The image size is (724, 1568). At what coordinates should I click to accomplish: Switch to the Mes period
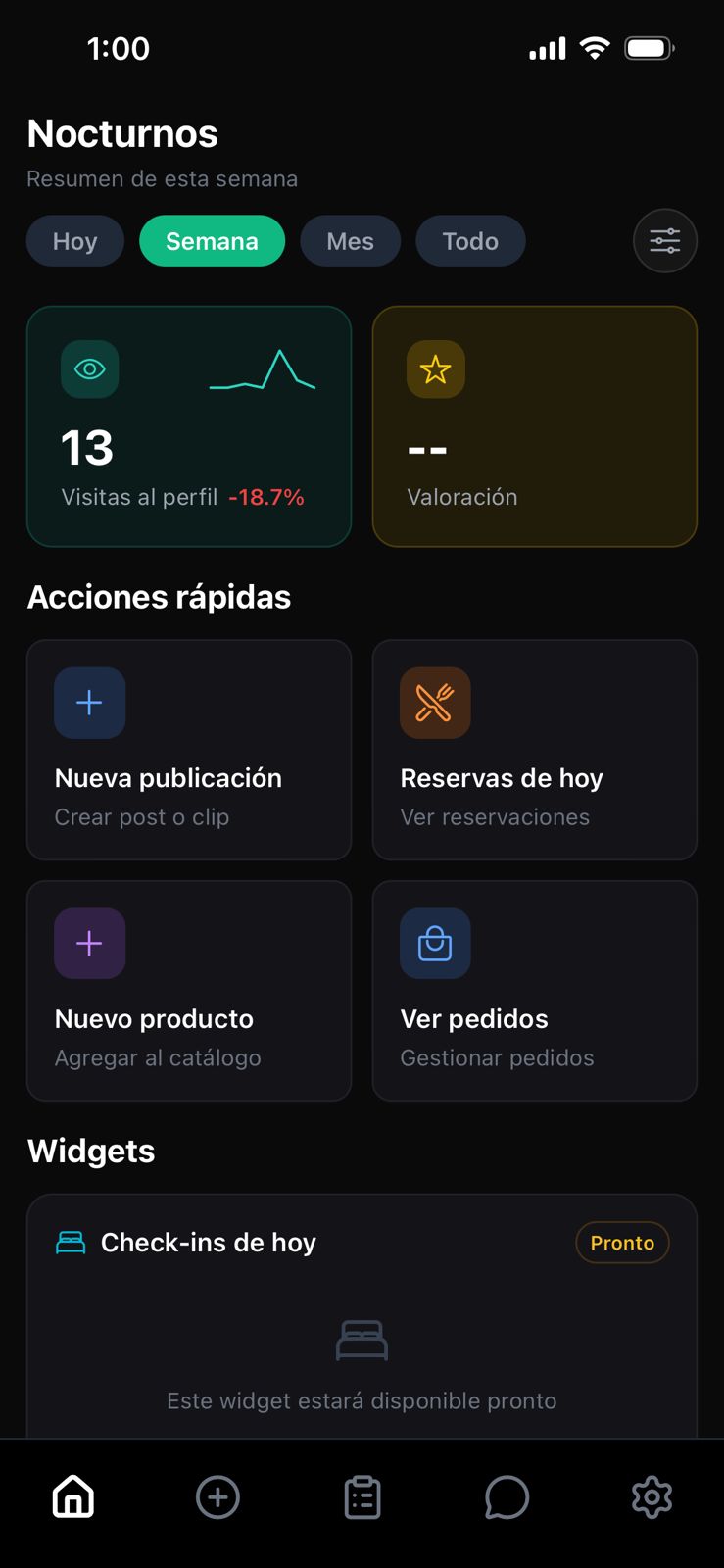(350, 241)
